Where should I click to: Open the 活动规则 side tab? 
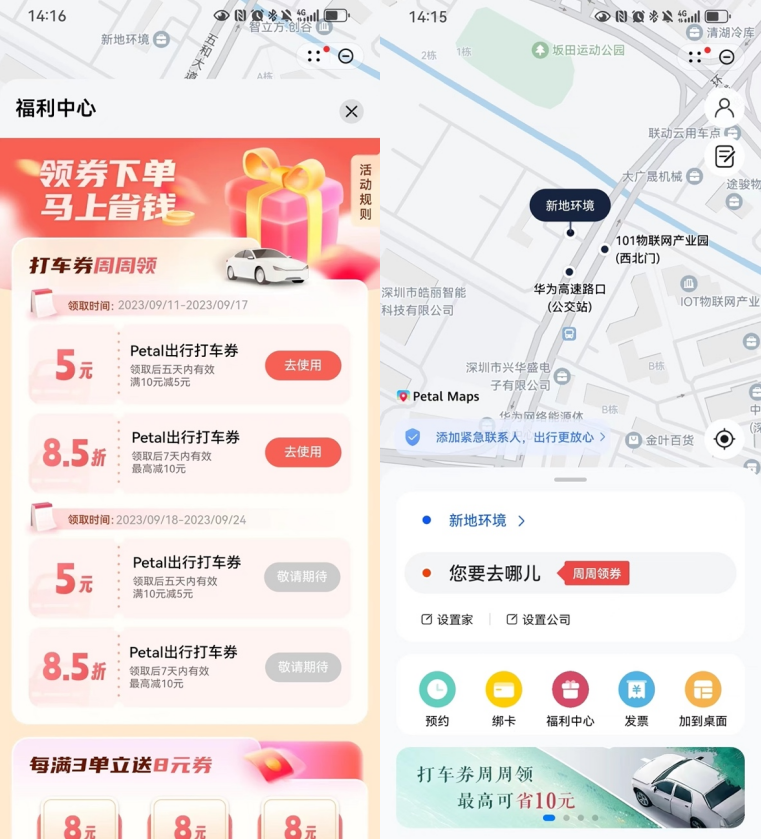(x=365, y=191)
